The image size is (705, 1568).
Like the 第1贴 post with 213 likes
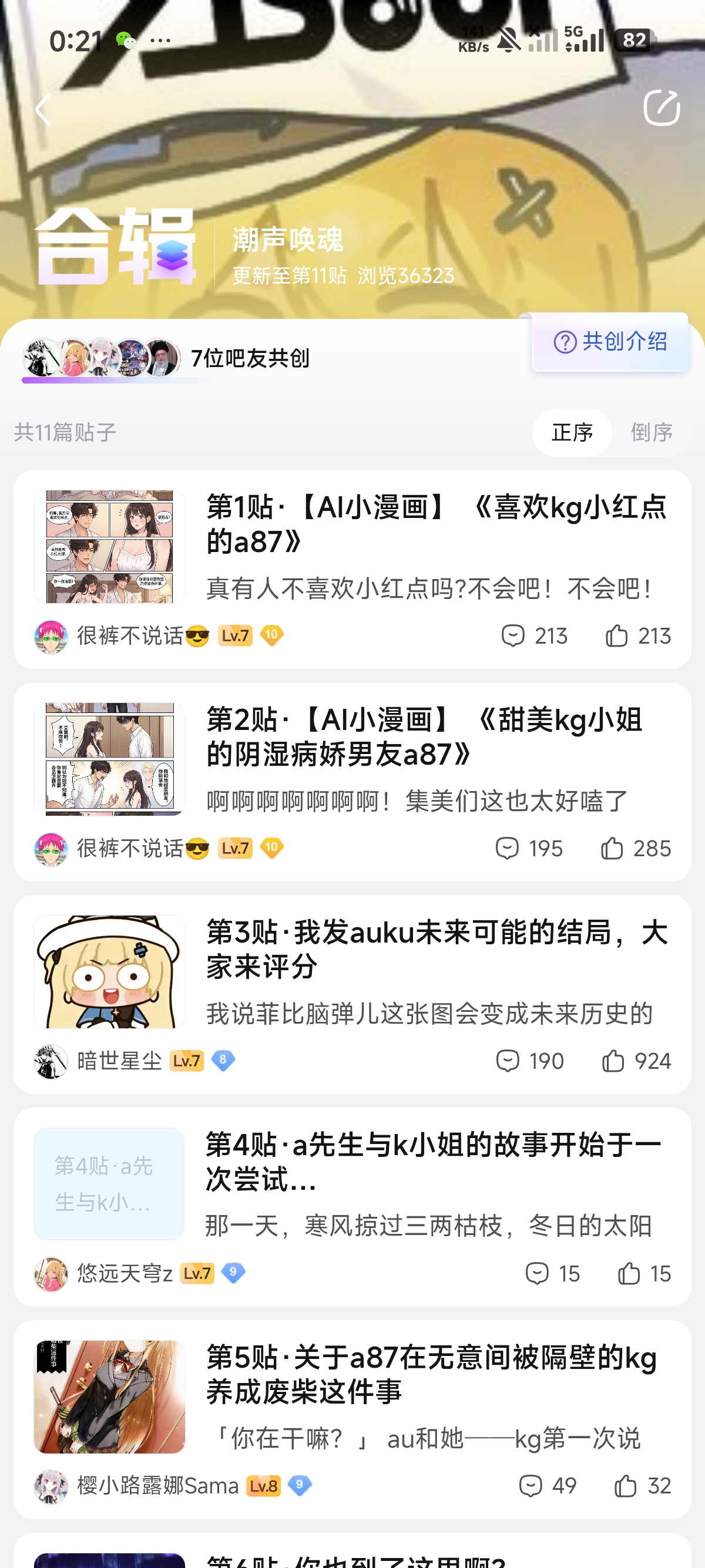point(617,636)
